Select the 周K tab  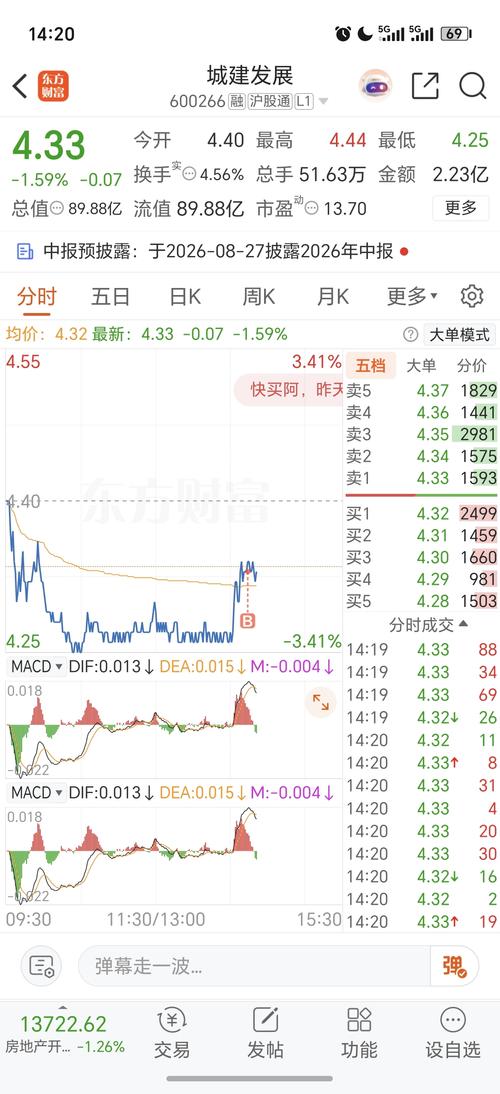coord(259,297)
